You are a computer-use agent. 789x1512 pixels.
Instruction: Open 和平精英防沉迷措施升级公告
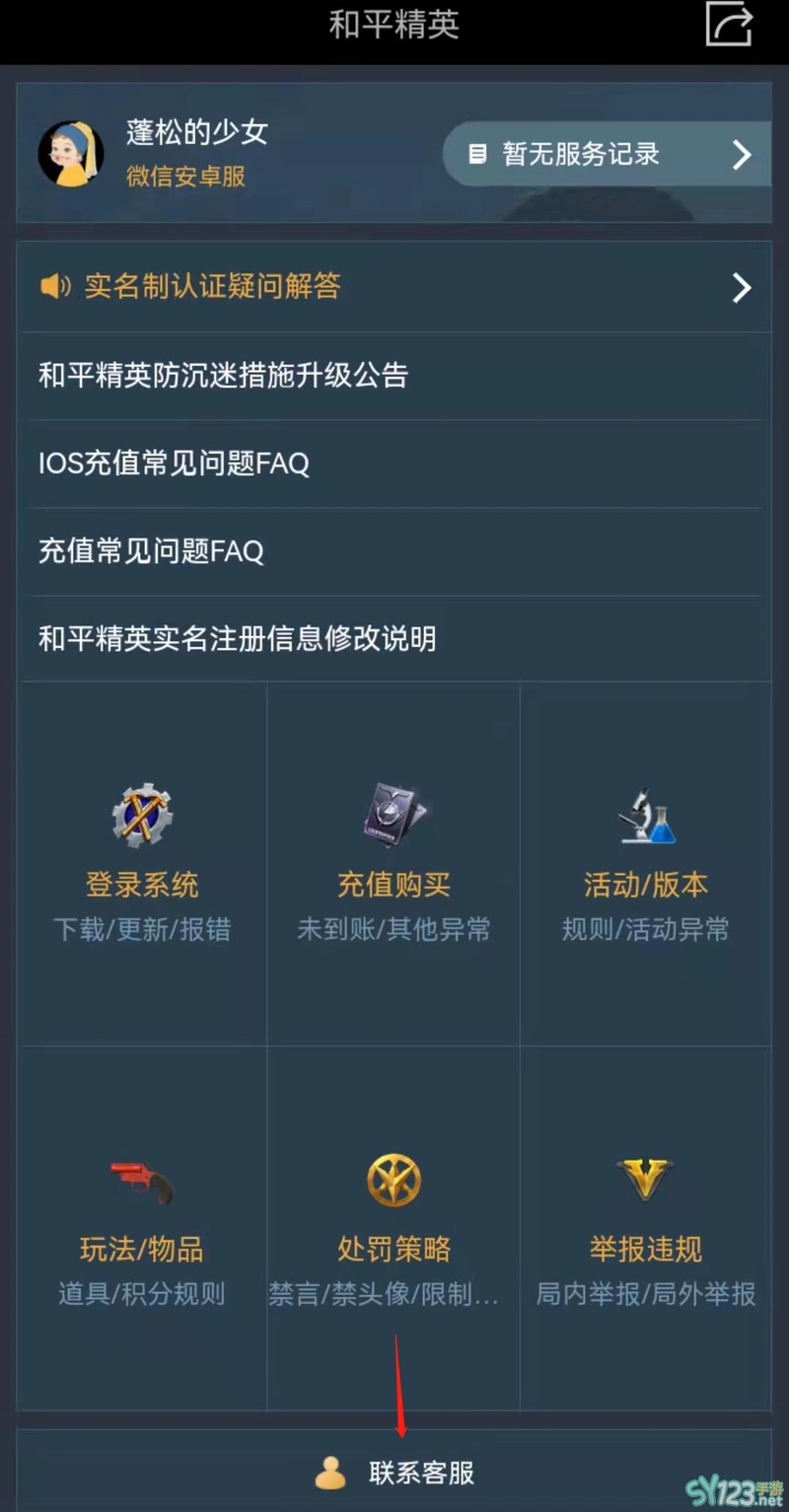tap(394, 376)
